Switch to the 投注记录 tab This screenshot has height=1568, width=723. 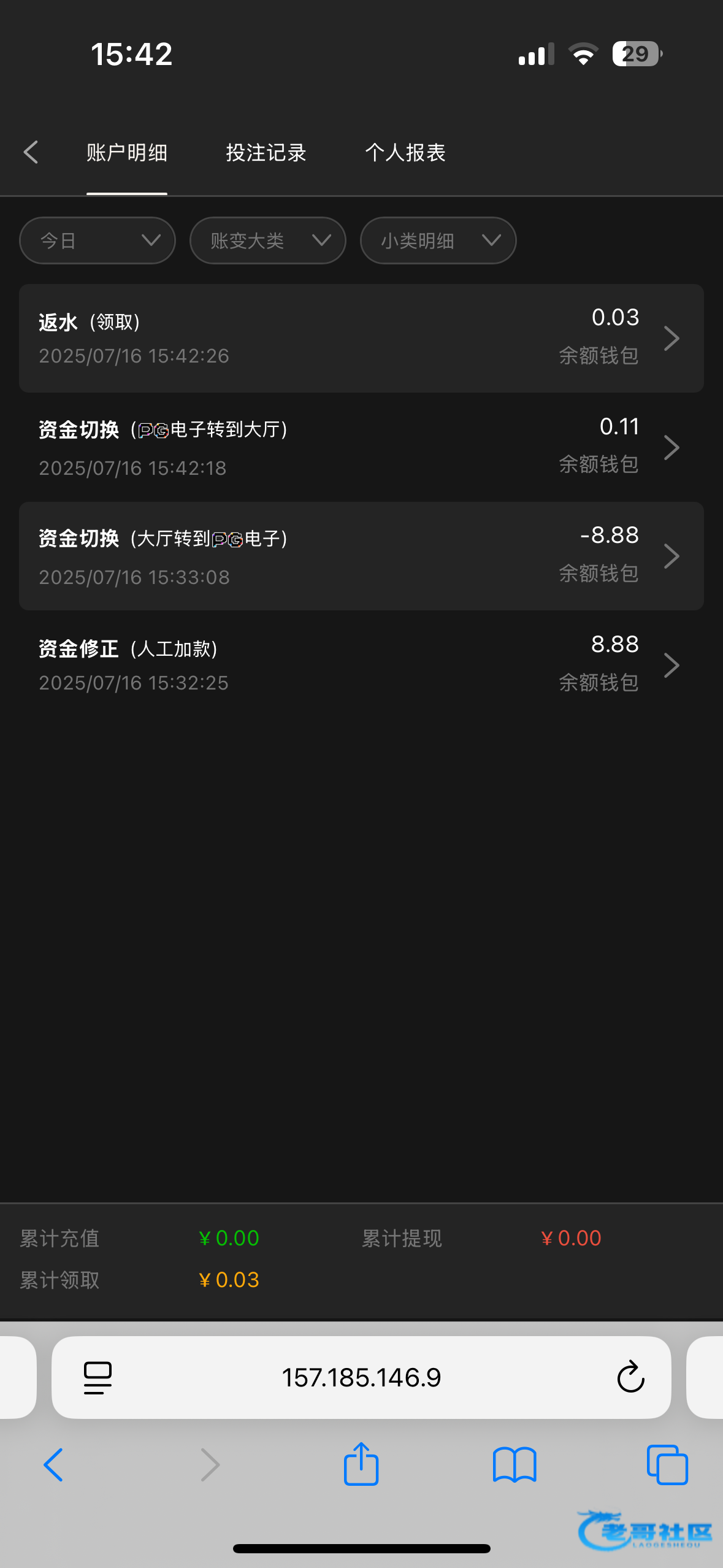coord(266,152)
